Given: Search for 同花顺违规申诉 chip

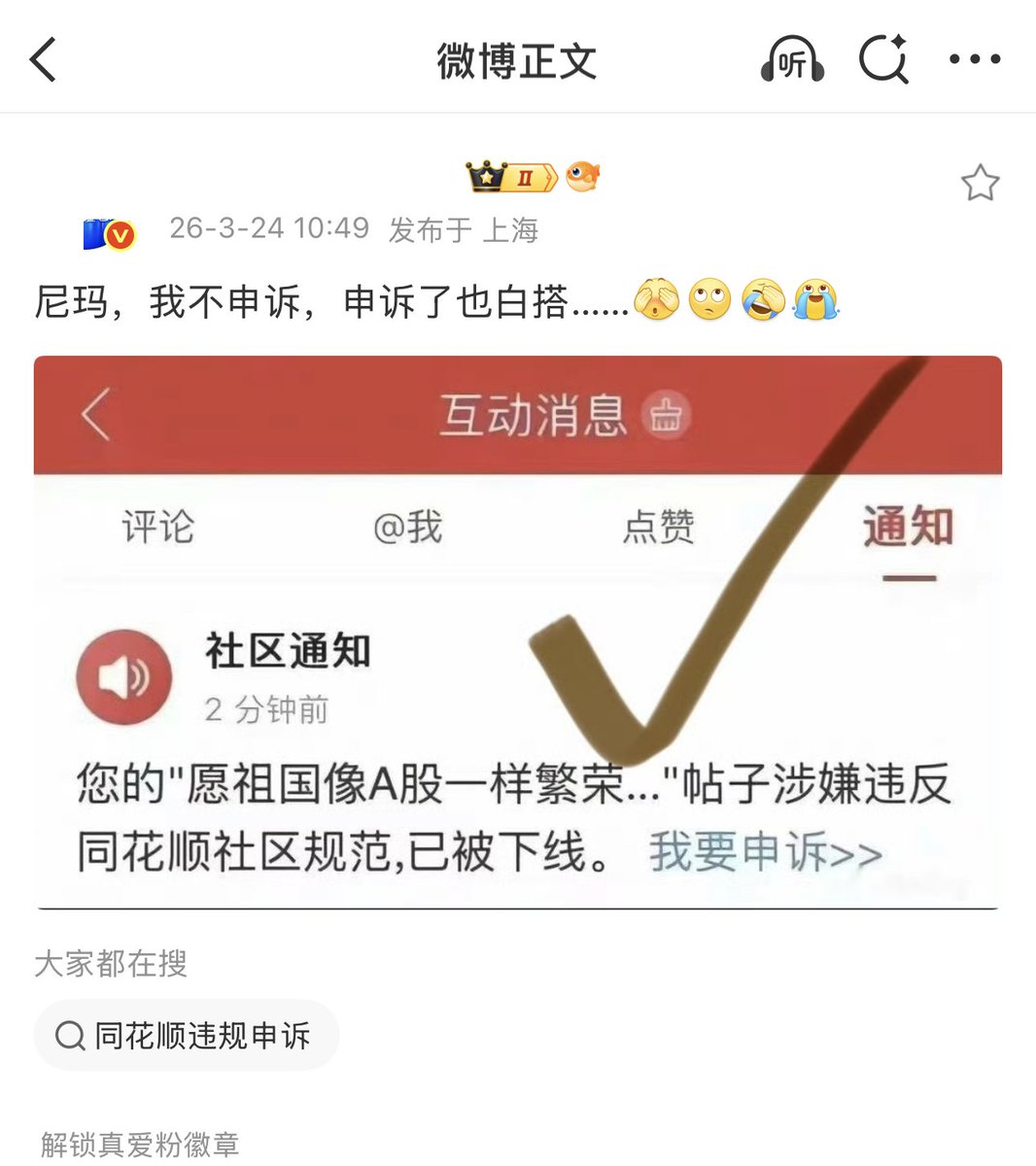Looking at the screenshot, I should click(x=187, y=1036).
